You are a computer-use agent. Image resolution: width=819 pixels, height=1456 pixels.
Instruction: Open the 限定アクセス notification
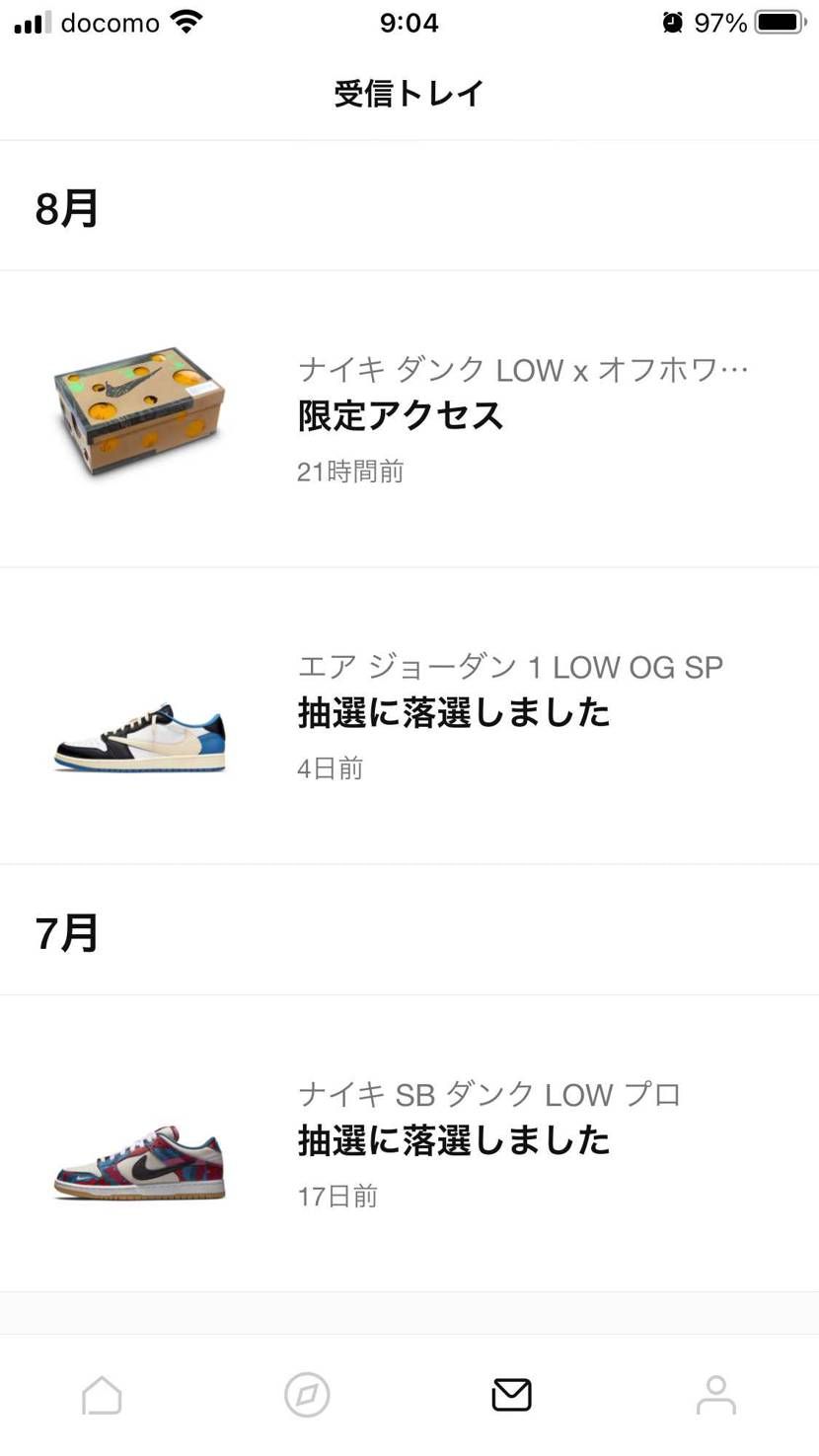[x=399, y=416]
